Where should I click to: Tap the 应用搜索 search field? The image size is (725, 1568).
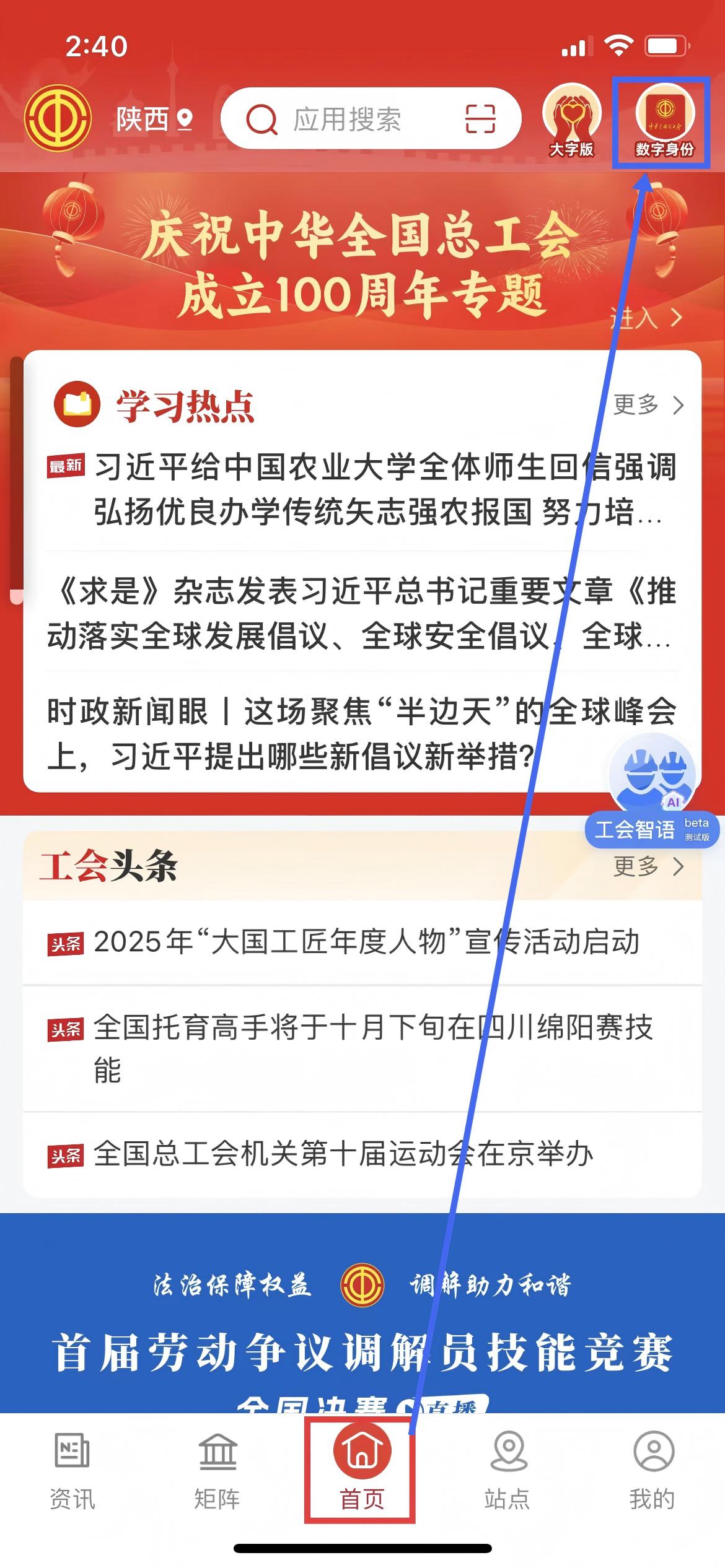347,121
